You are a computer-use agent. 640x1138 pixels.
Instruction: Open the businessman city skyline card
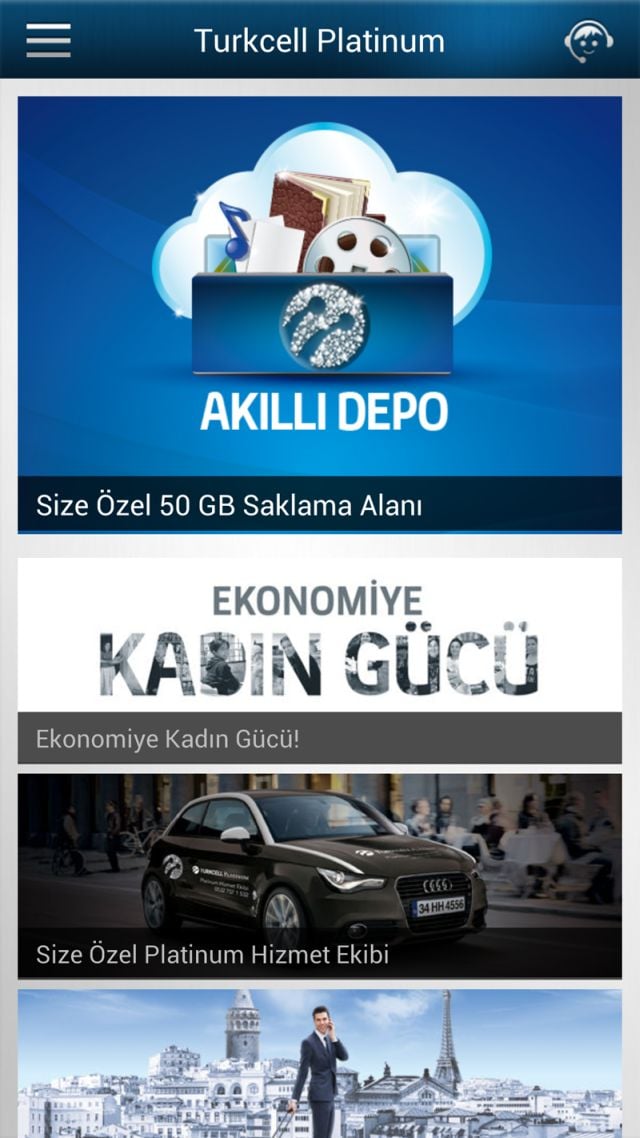tap(319, 1064)
